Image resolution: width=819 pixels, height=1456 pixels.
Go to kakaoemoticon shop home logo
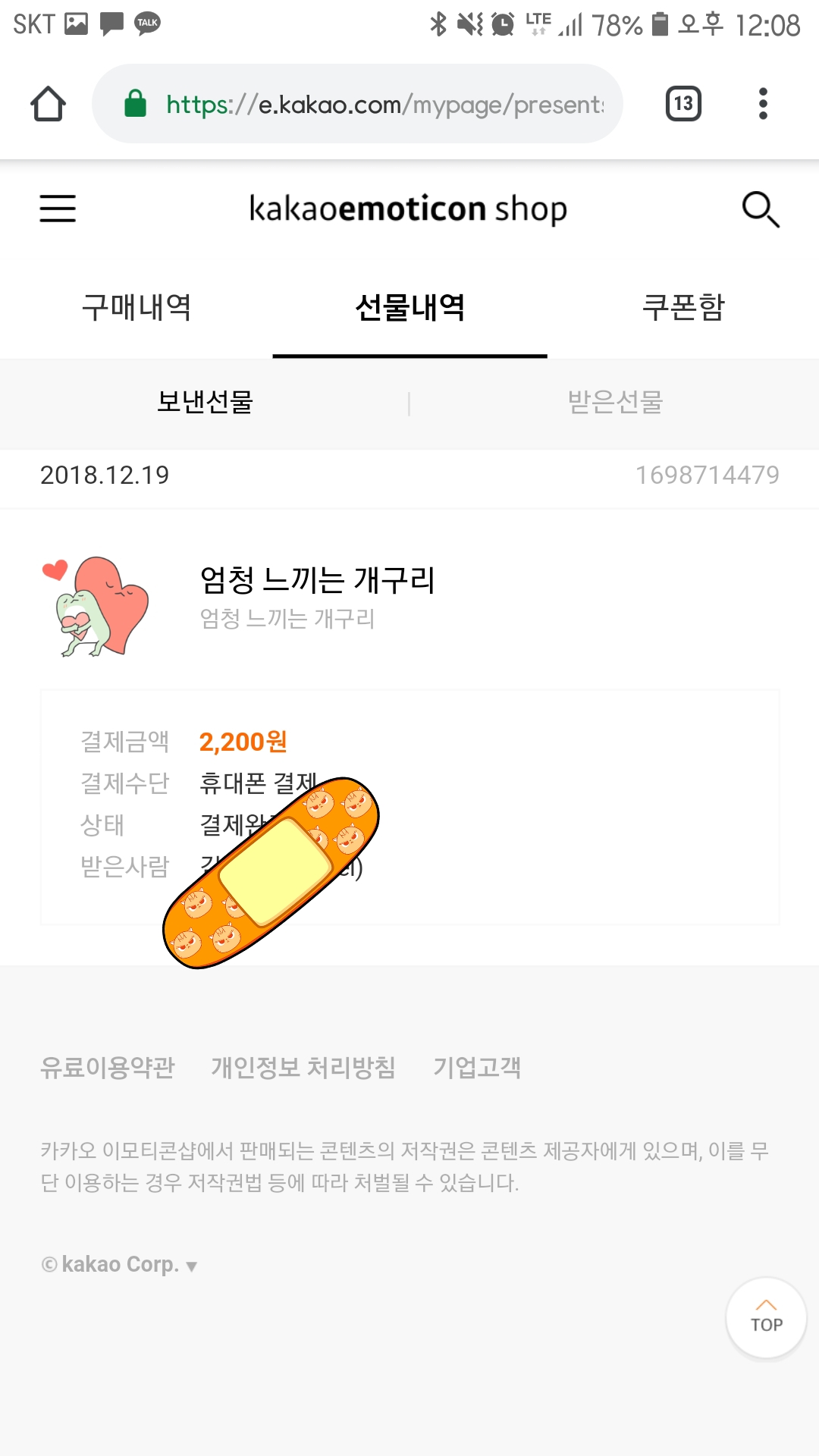408,209
